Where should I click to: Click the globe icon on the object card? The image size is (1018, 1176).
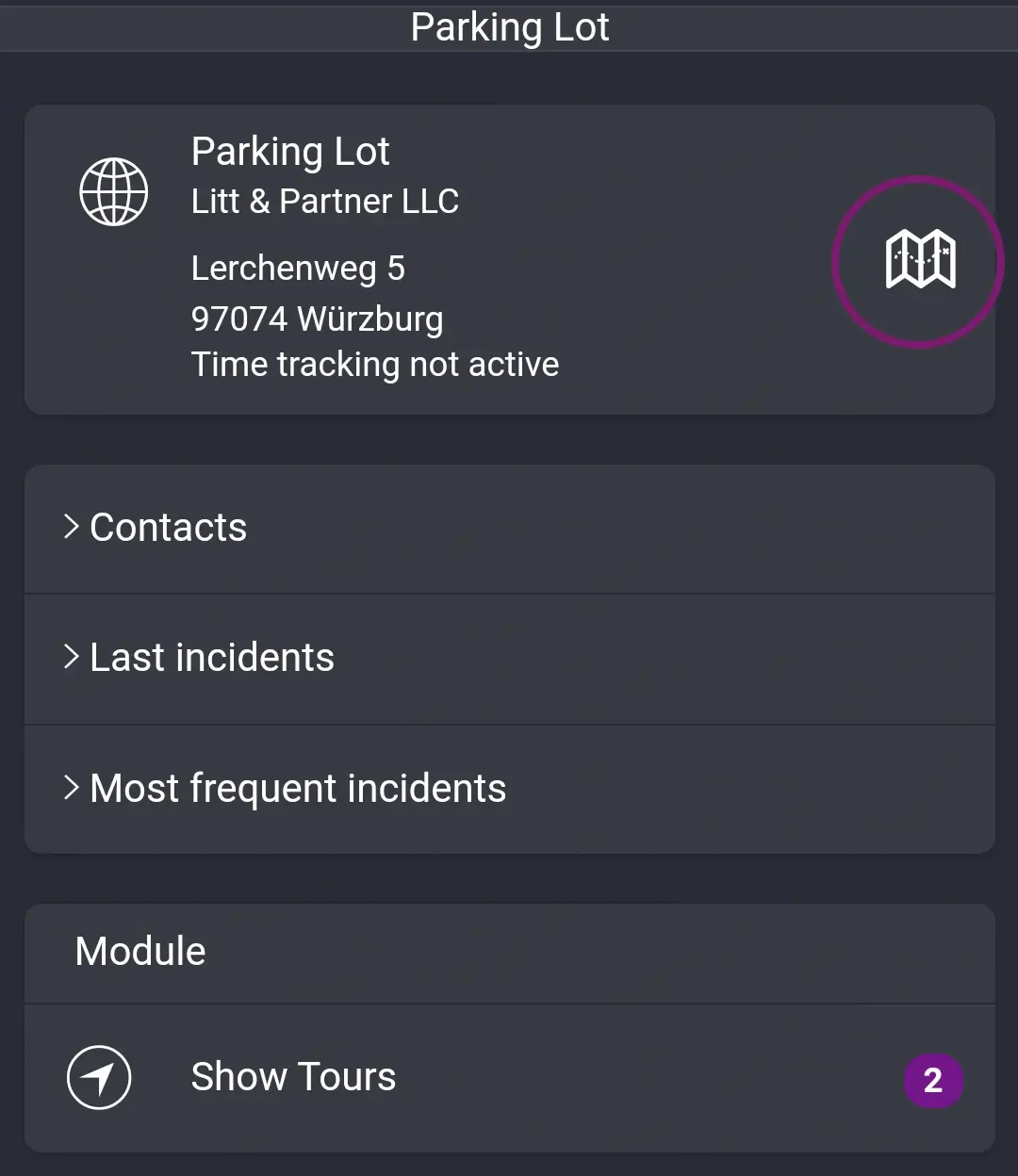[114, 191]
